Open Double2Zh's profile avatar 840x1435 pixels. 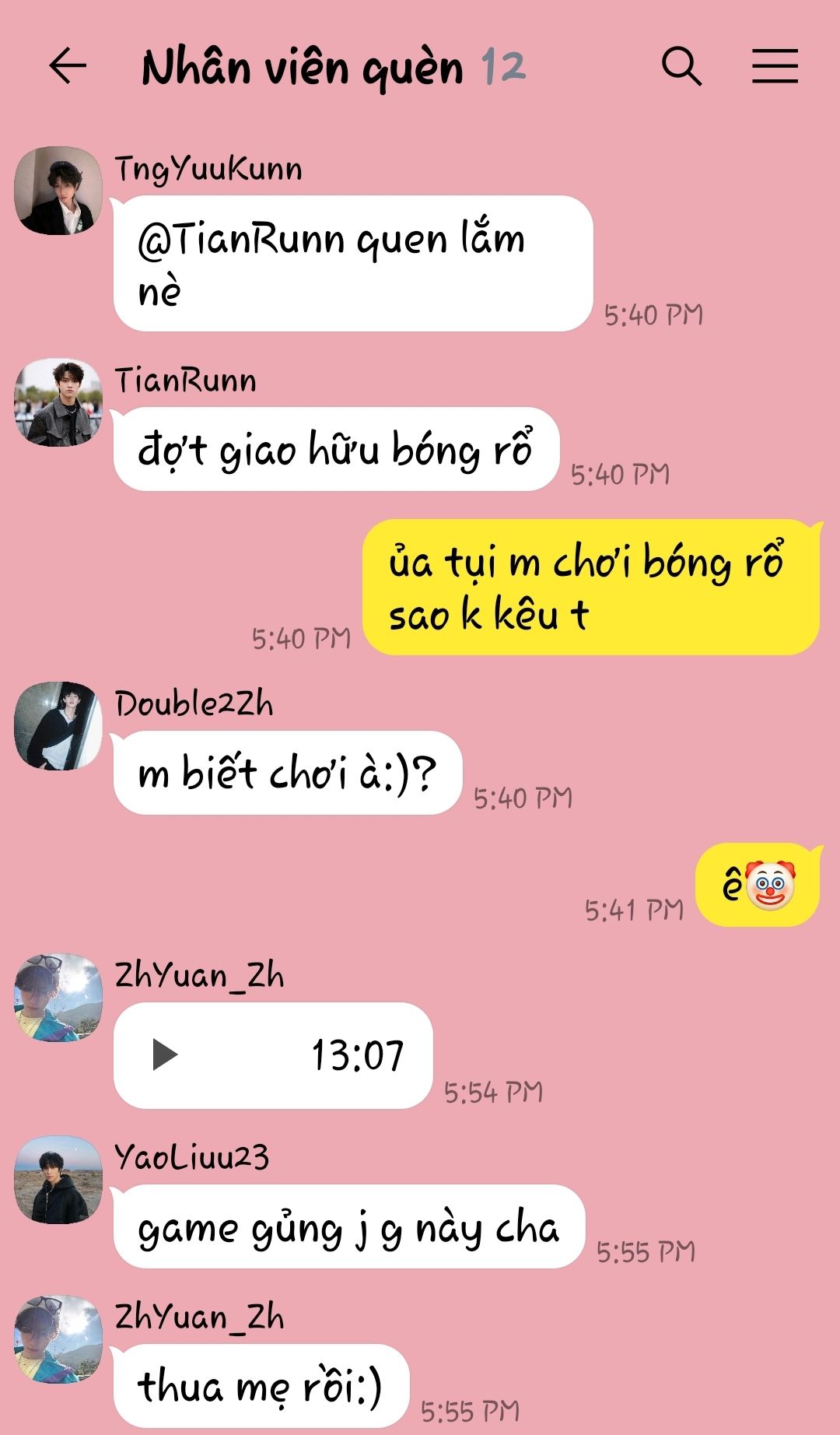58,726
